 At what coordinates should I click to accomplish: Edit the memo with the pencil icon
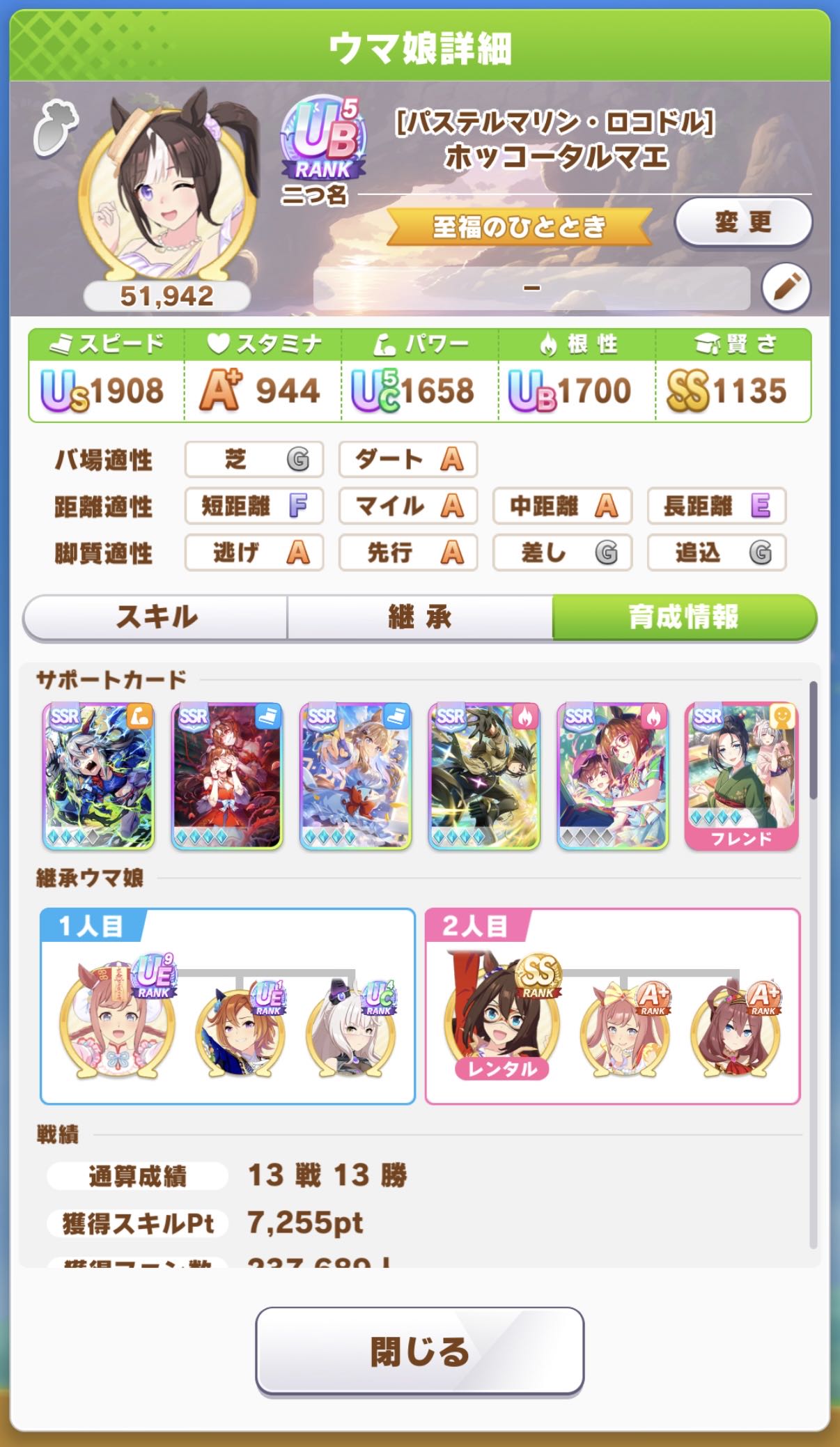[x=786, y=287]
